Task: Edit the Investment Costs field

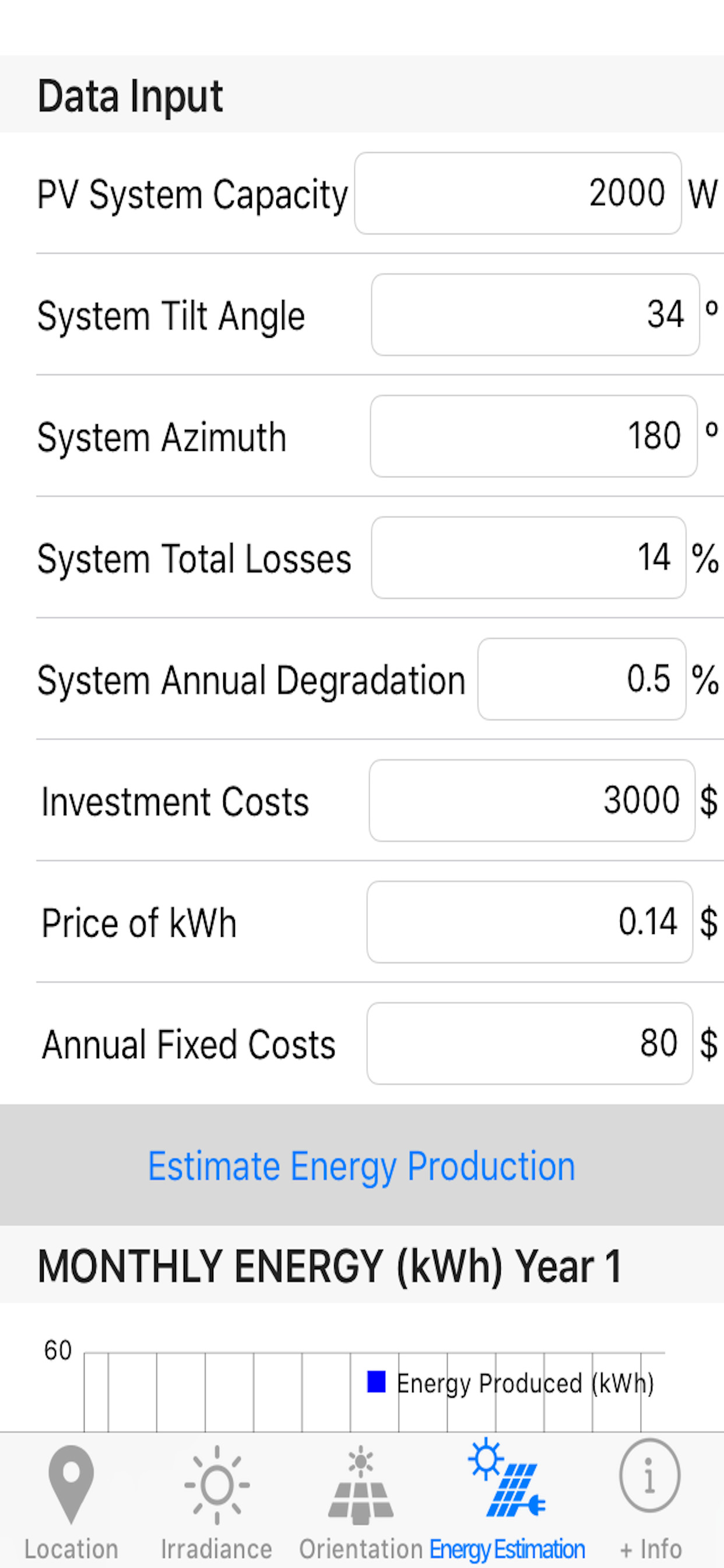Action: point(532,800)
